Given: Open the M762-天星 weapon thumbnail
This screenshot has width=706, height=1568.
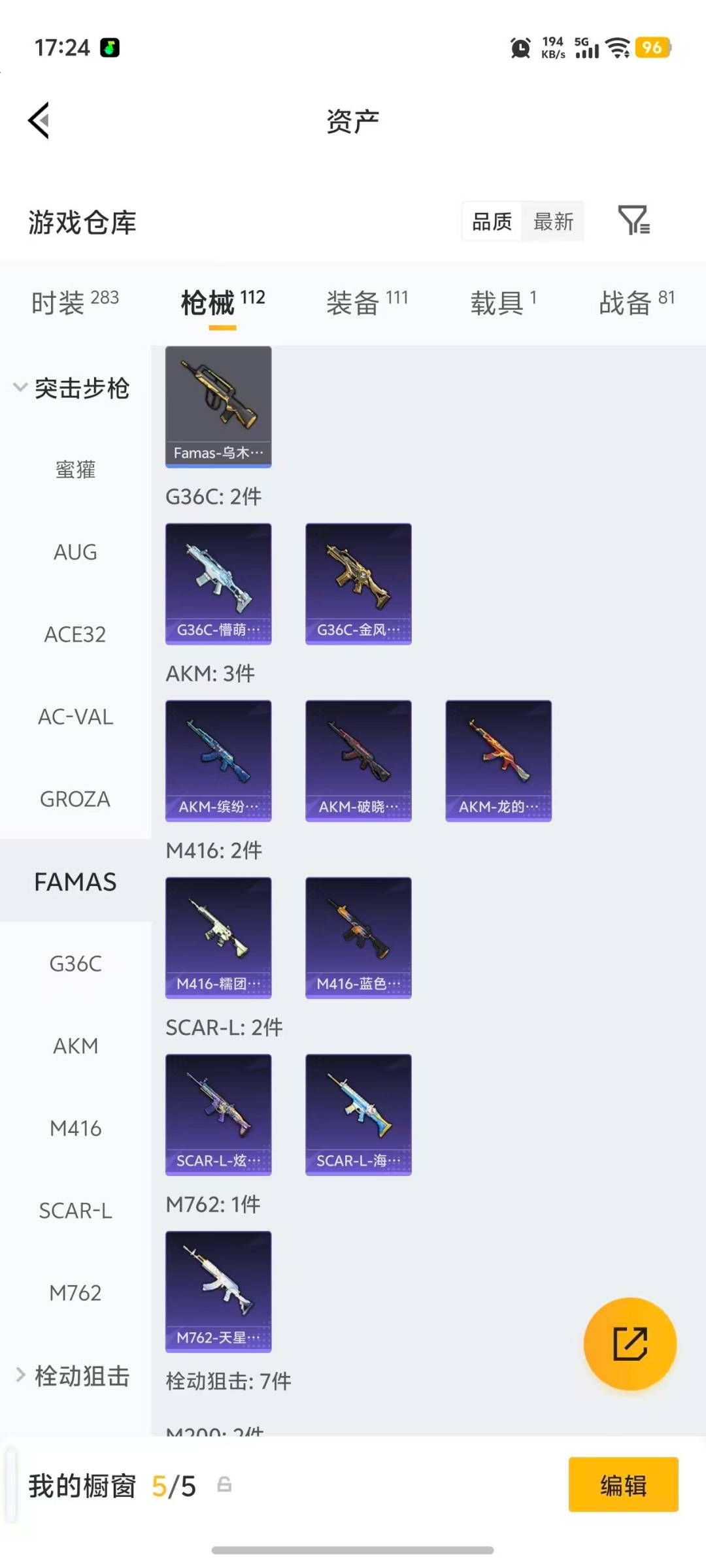Looking at the screenshot, I should 218,1290.
